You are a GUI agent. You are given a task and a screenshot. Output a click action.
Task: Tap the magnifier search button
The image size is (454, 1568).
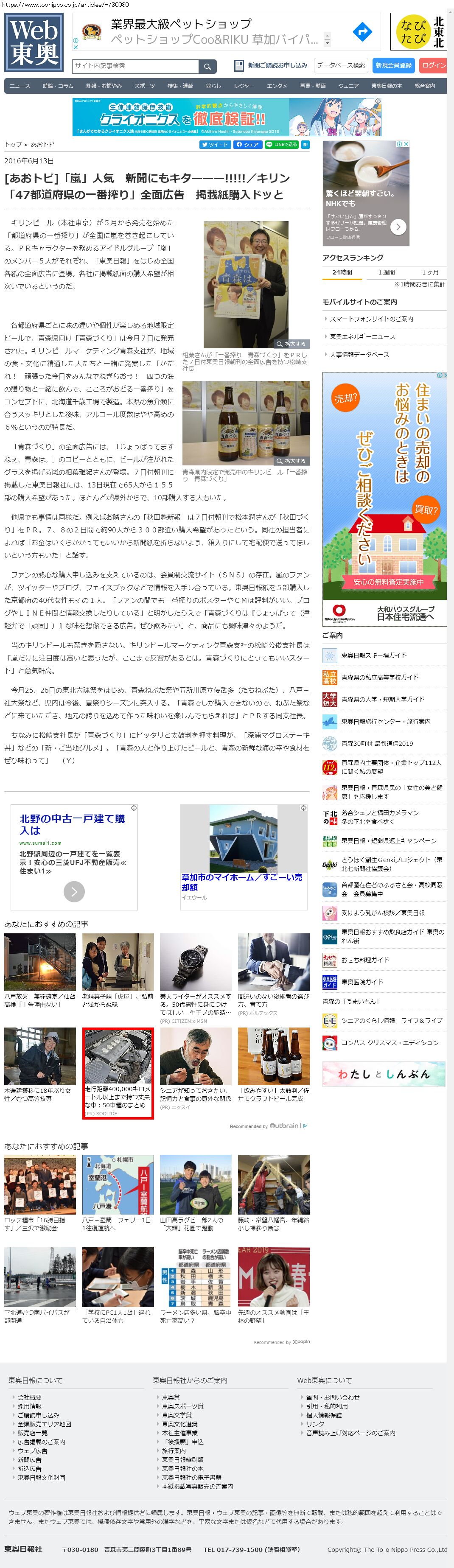click(207, 66)
